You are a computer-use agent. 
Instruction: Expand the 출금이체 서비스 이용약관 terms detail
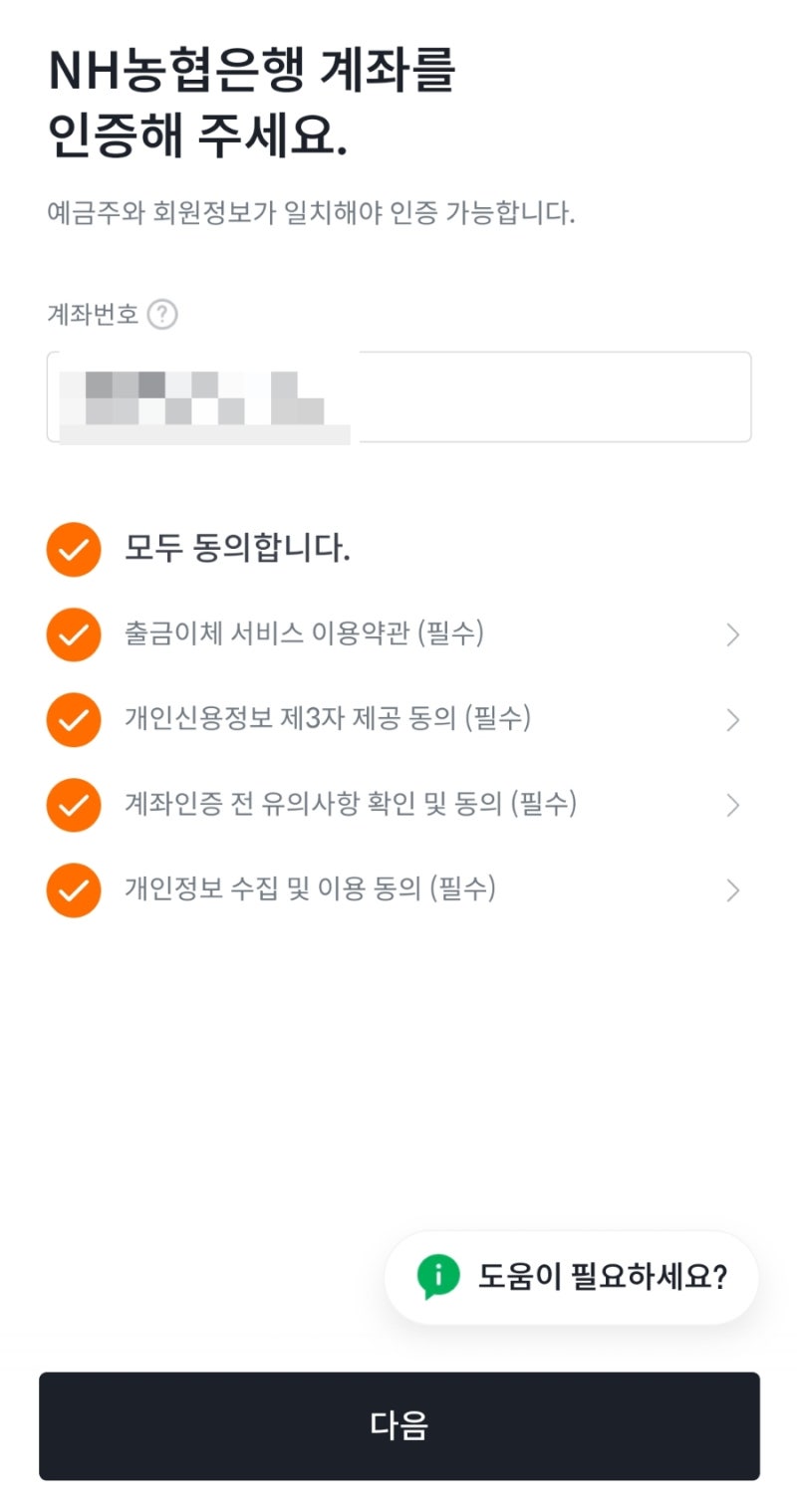coord(733,634)
